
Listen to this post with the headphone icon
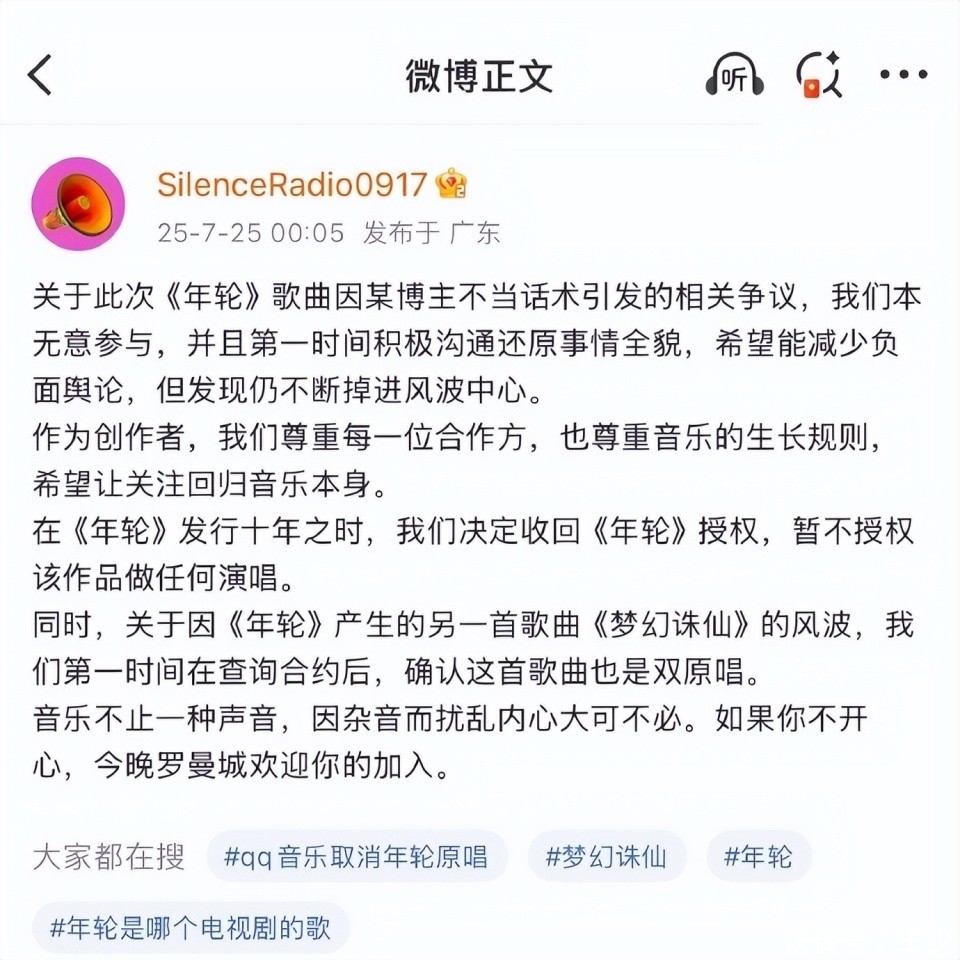pos(735,75)
